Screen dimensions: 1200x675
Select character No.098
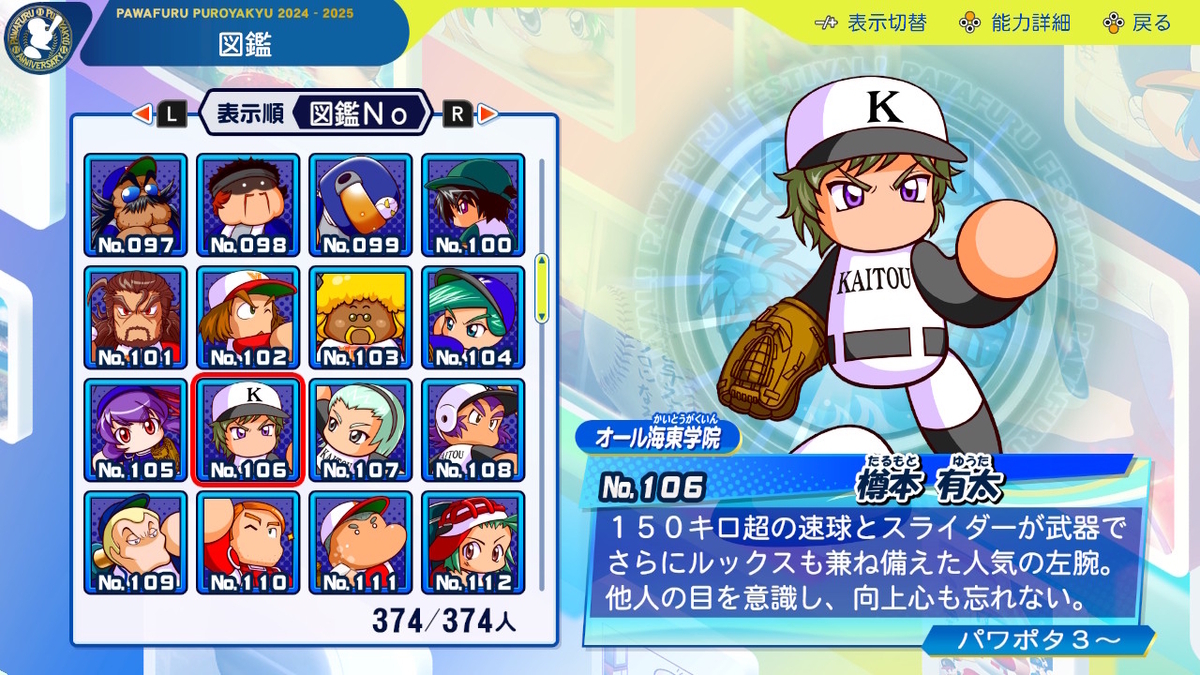(x=248, y=206)
